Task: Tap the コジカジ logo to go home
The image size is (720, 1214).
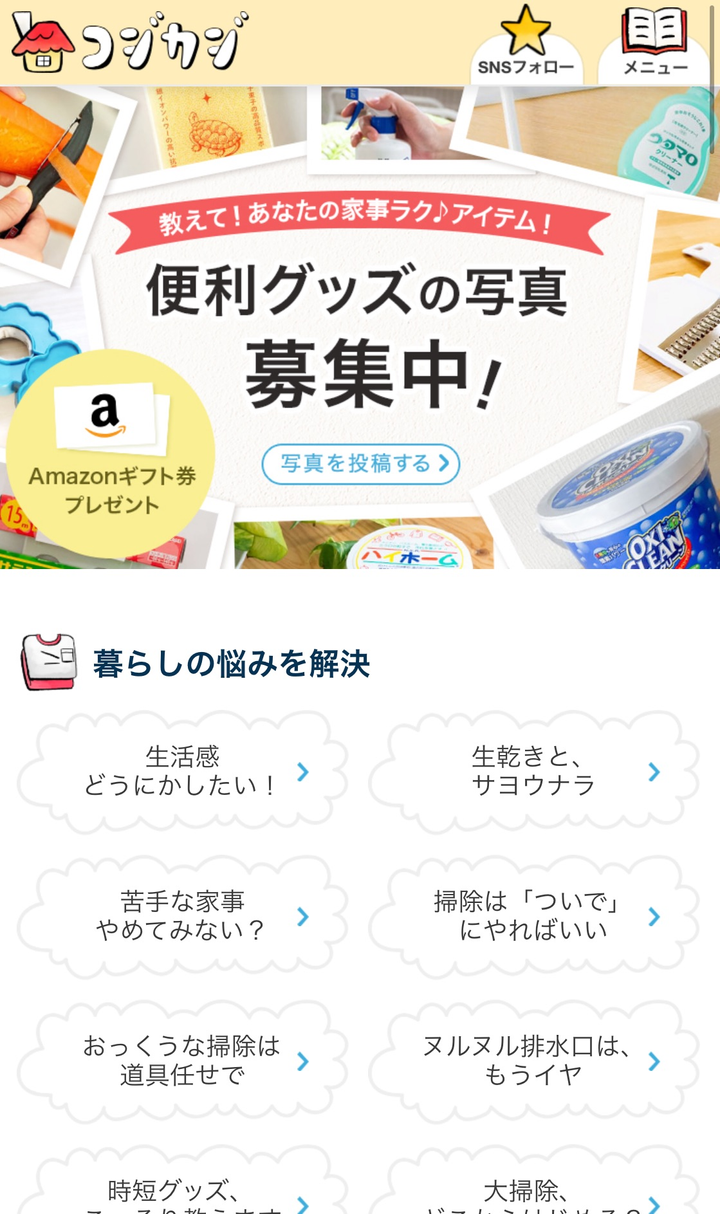Action: pyautogui.click(x=128, y=43)
